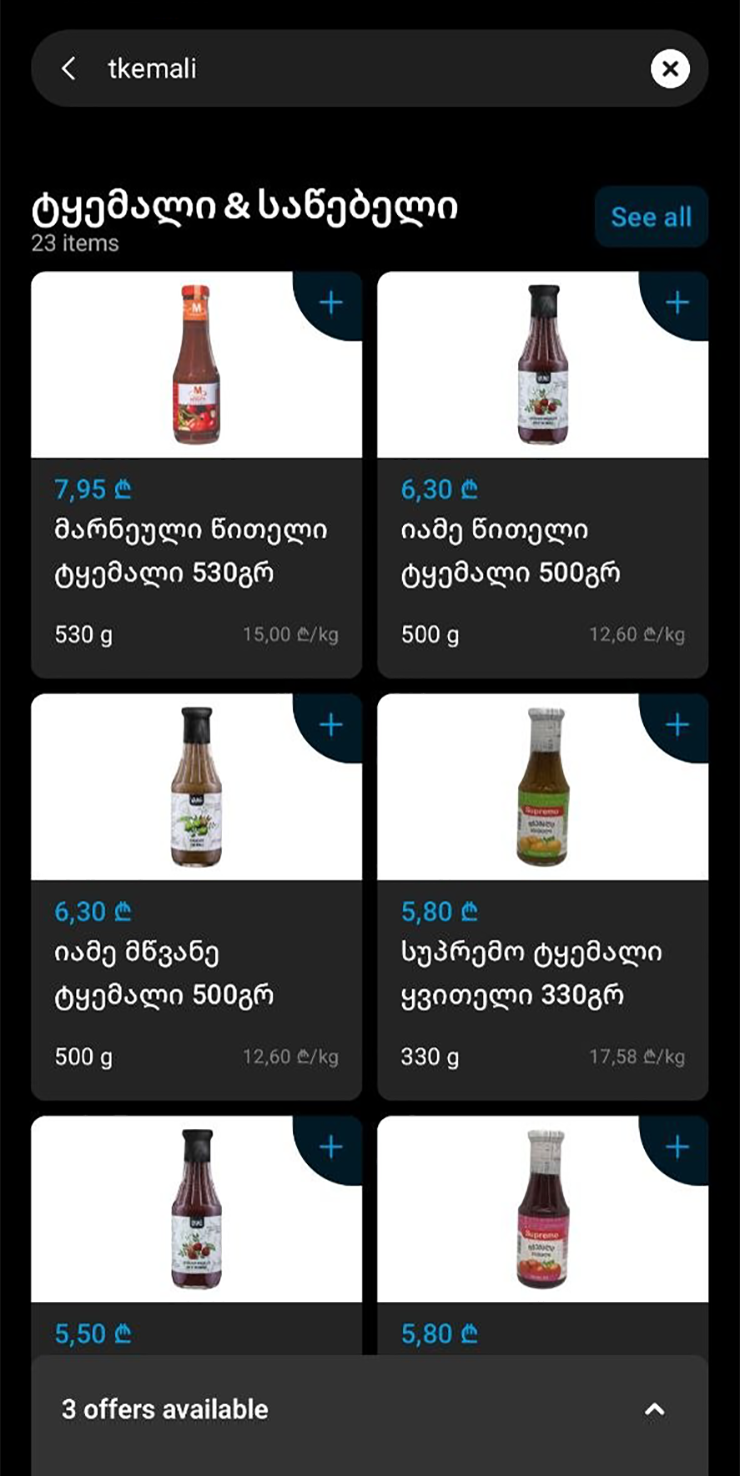Open the იამე წითელი ტყემალი product card
This screenshot has width=740, height=1476.
pyautogui.click(x=543, y=475)
